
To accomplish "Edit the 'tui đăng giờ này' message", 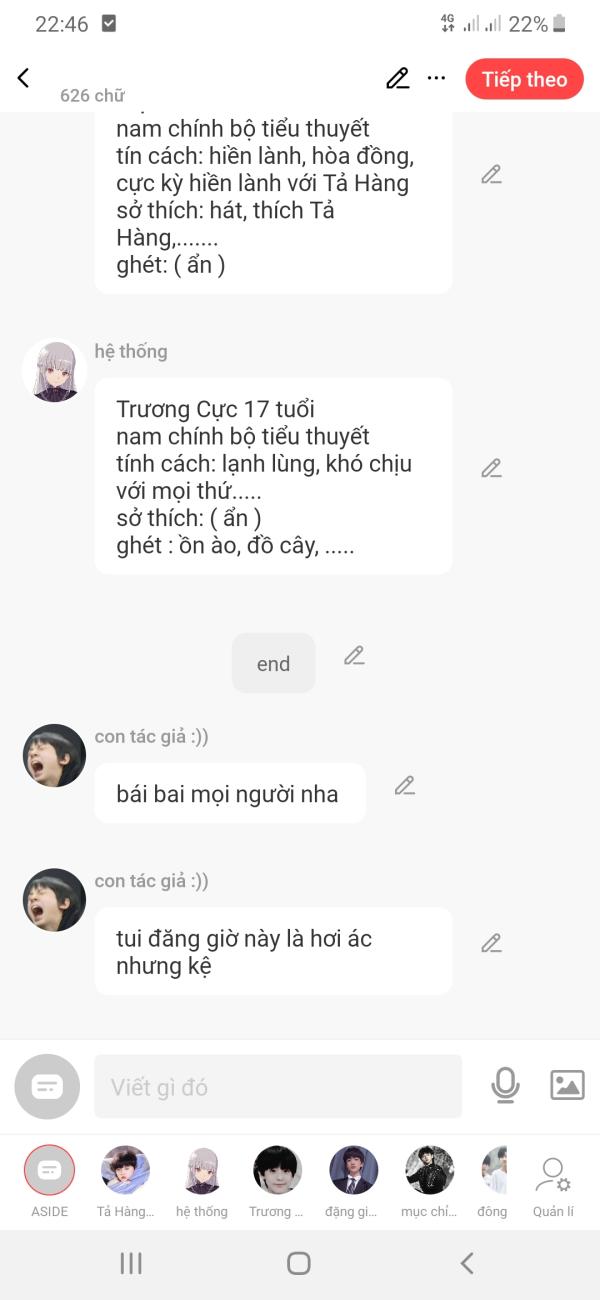I will pos(491,943).
